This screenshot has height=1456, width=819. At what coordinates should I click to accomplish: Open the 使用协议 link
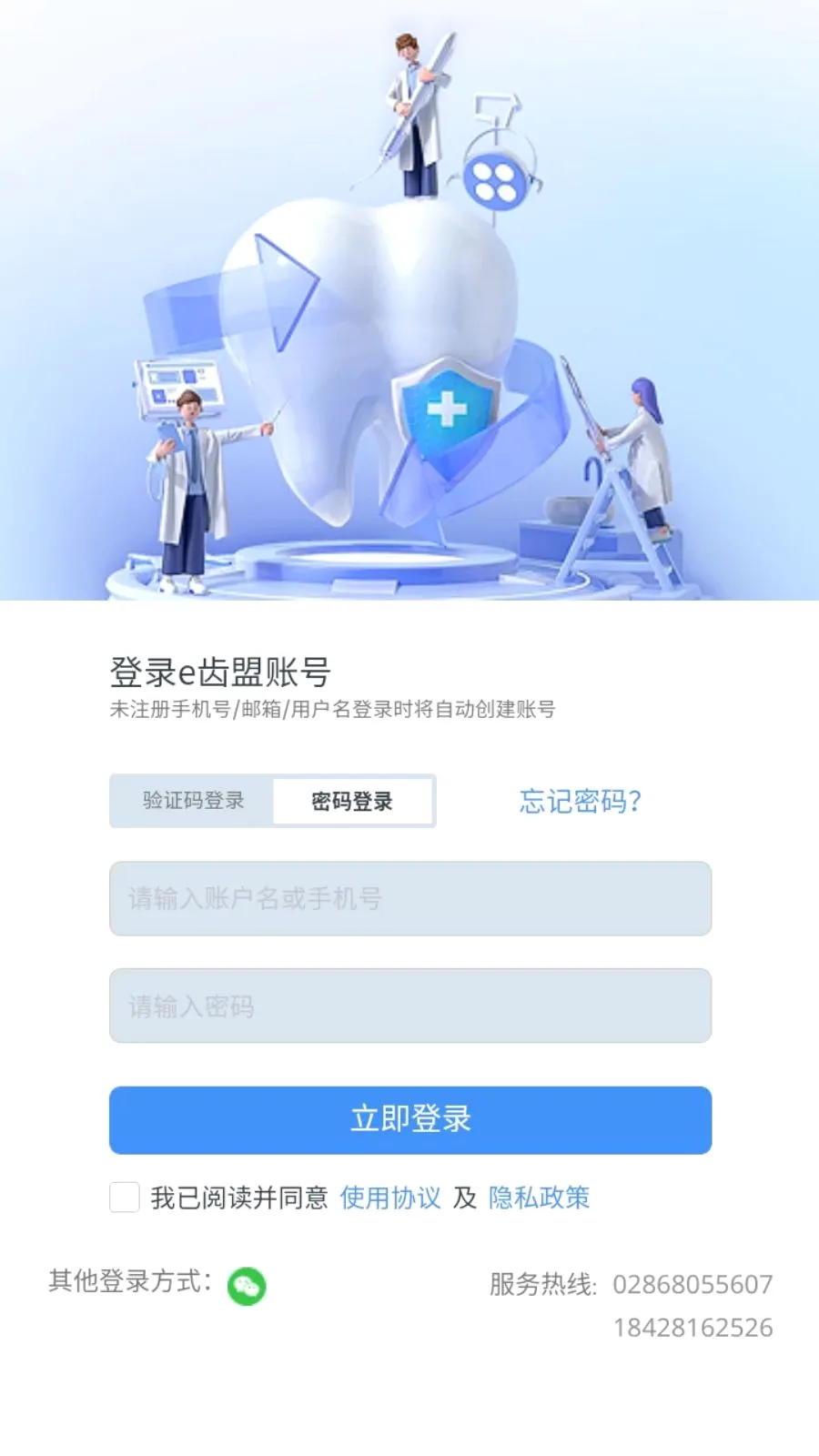pyautogui.click(x=390, y=1198)
